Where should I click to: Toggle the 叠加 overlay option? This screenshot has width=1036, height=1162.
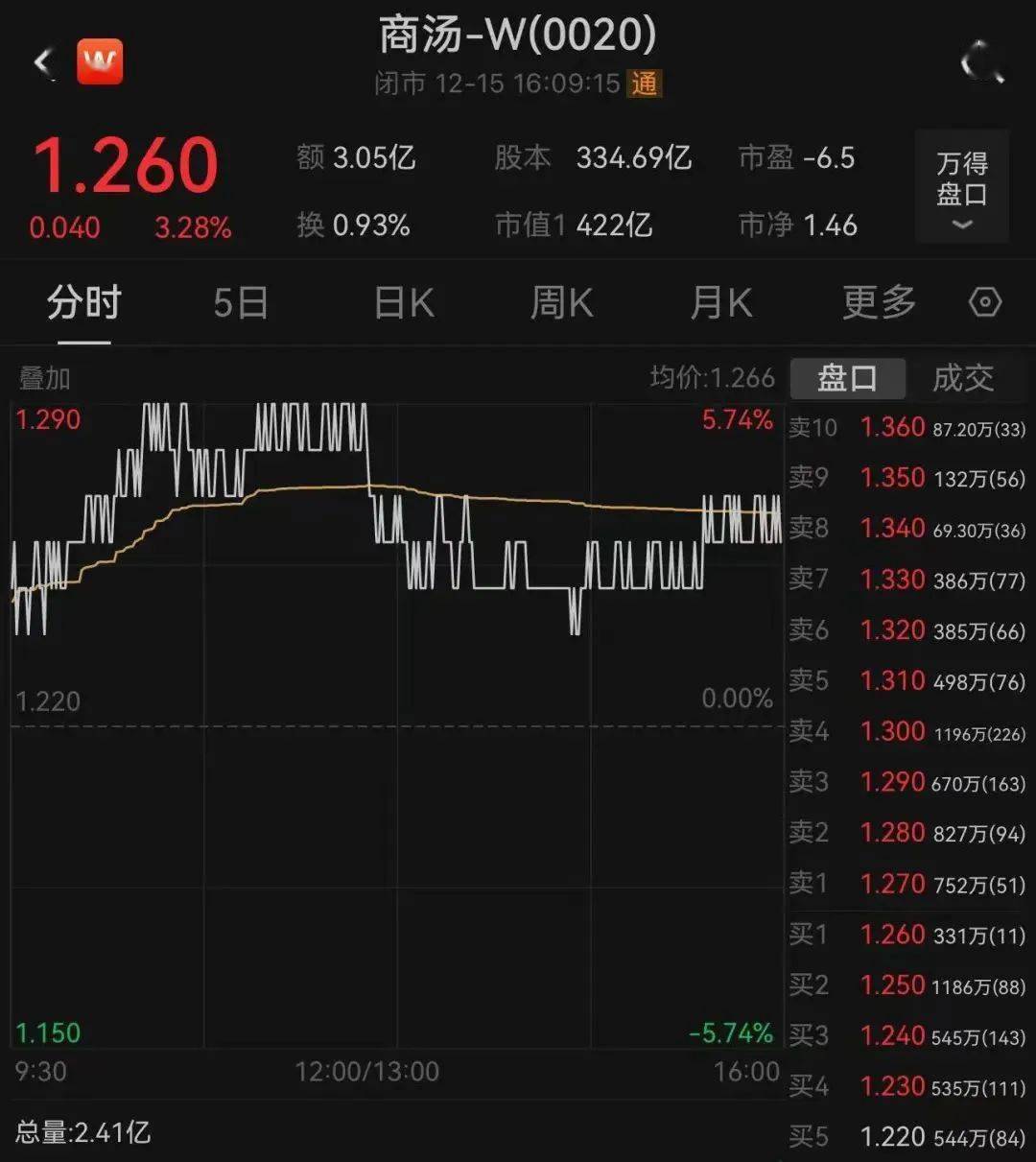click(x=43, y=378)
